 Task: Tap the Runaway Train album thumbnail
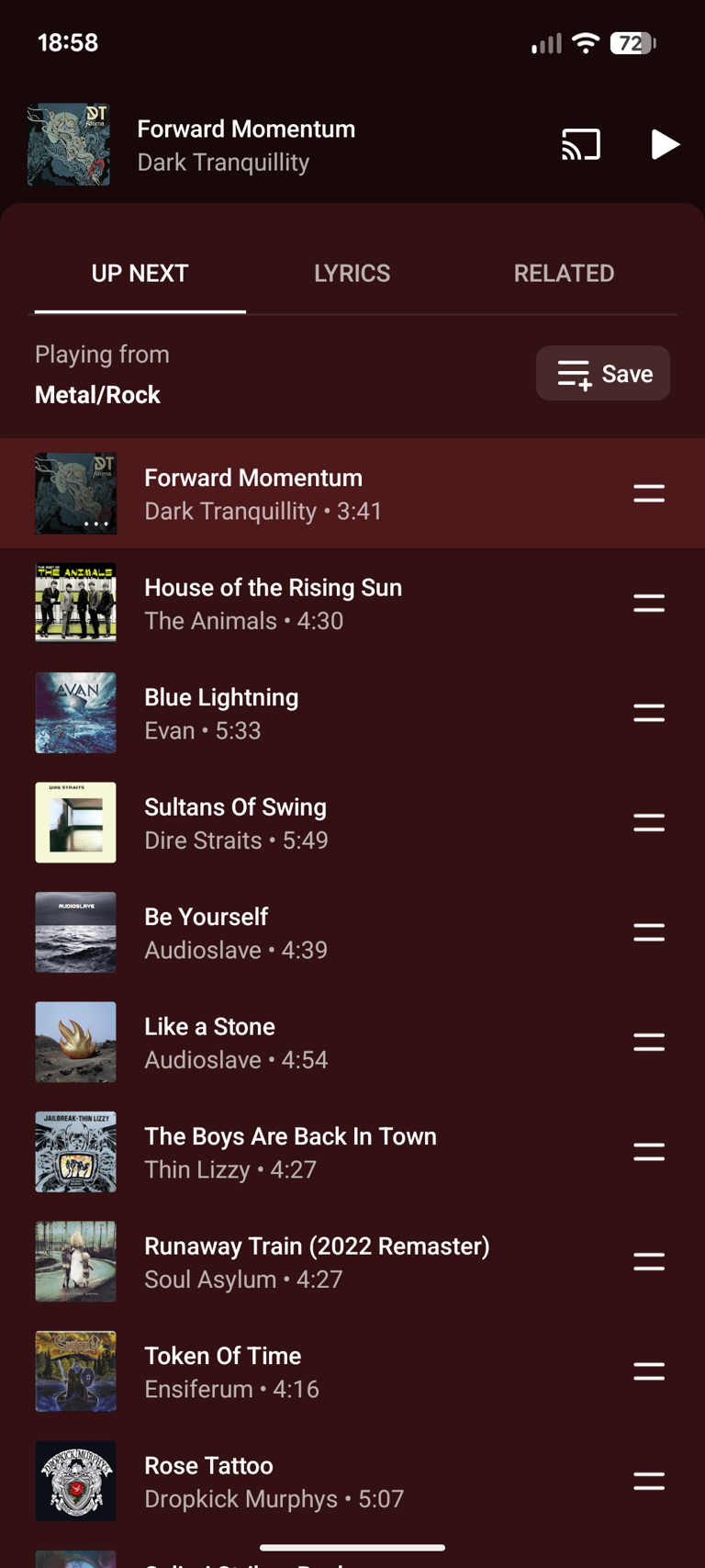pyautogui.click(x=75, y=1261)
